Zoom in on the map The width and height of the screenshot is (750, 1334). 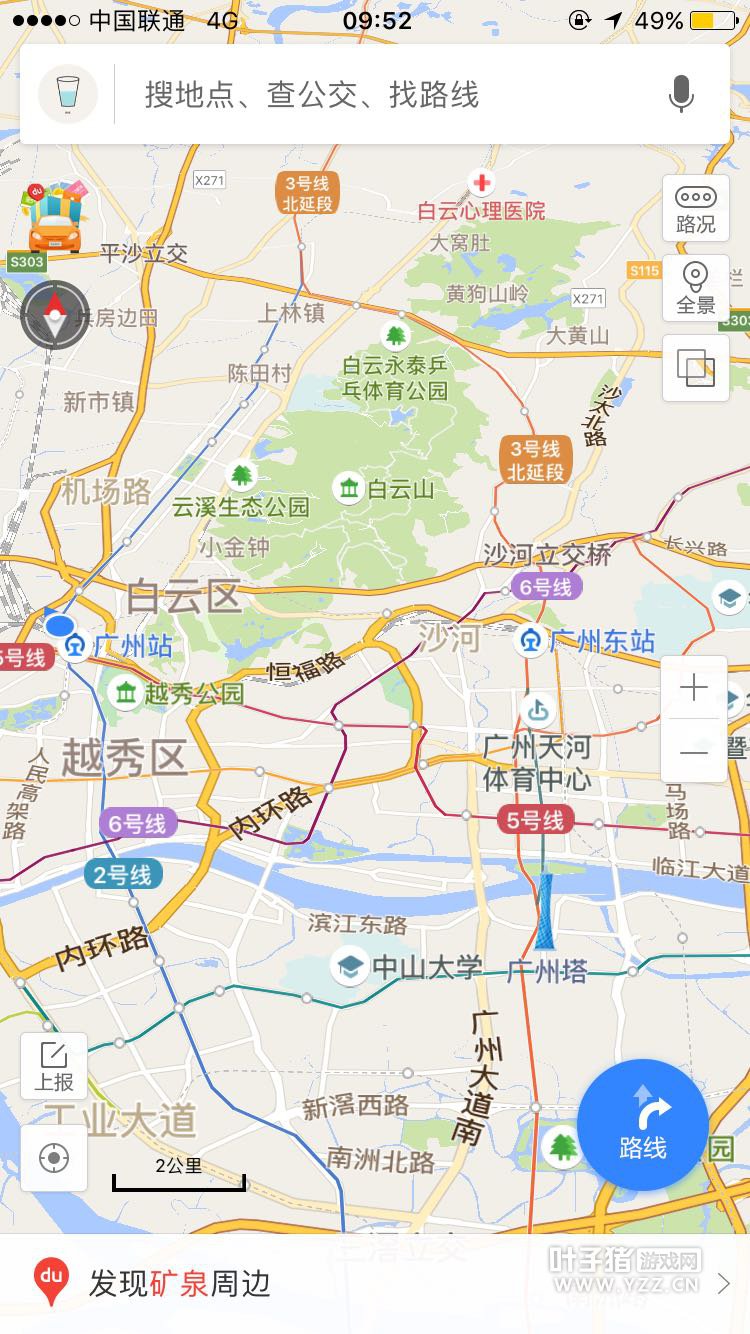694,688
